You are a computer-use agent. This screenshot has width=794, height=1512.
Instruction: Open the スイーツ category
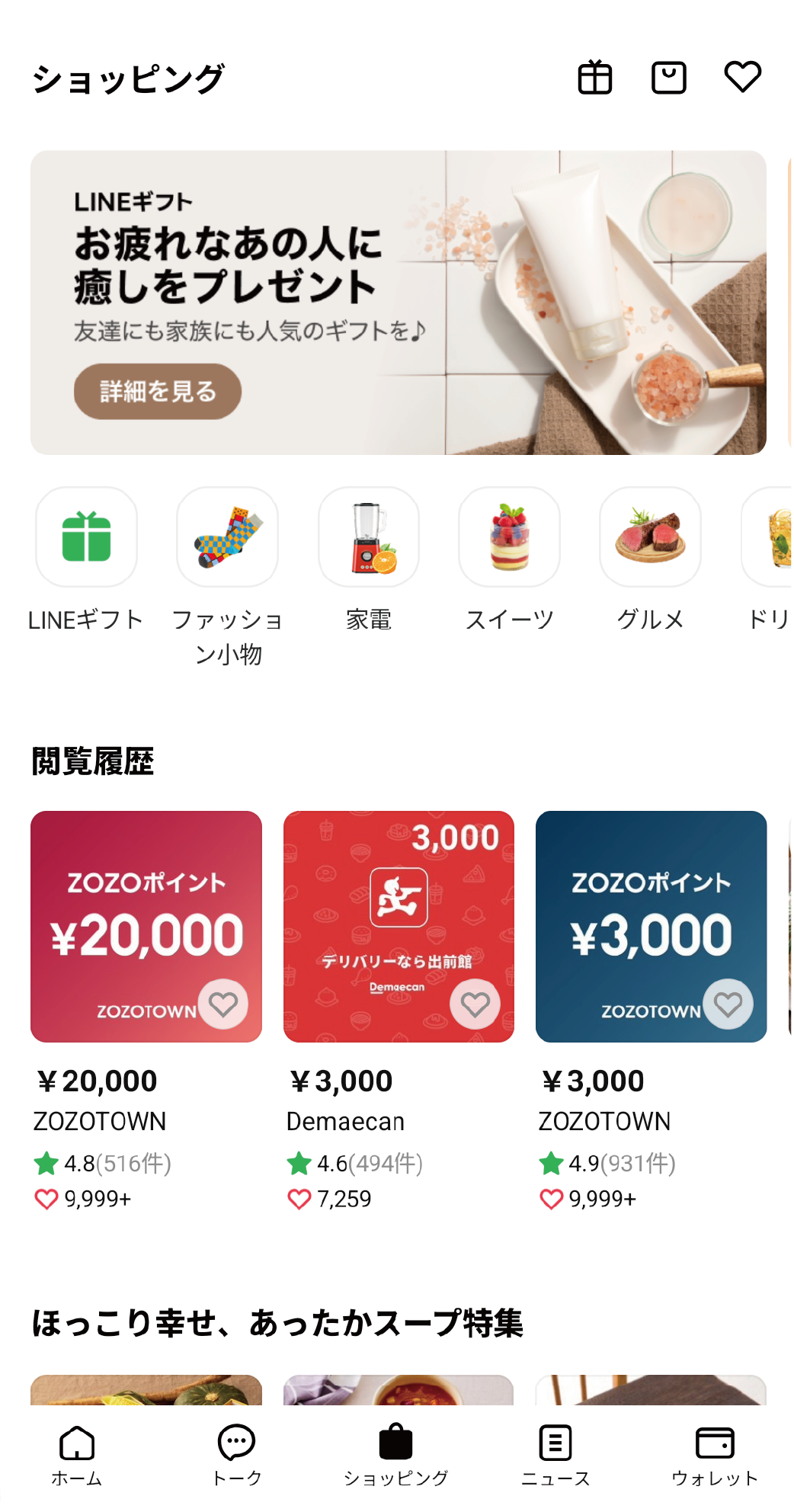pos(509,537)
